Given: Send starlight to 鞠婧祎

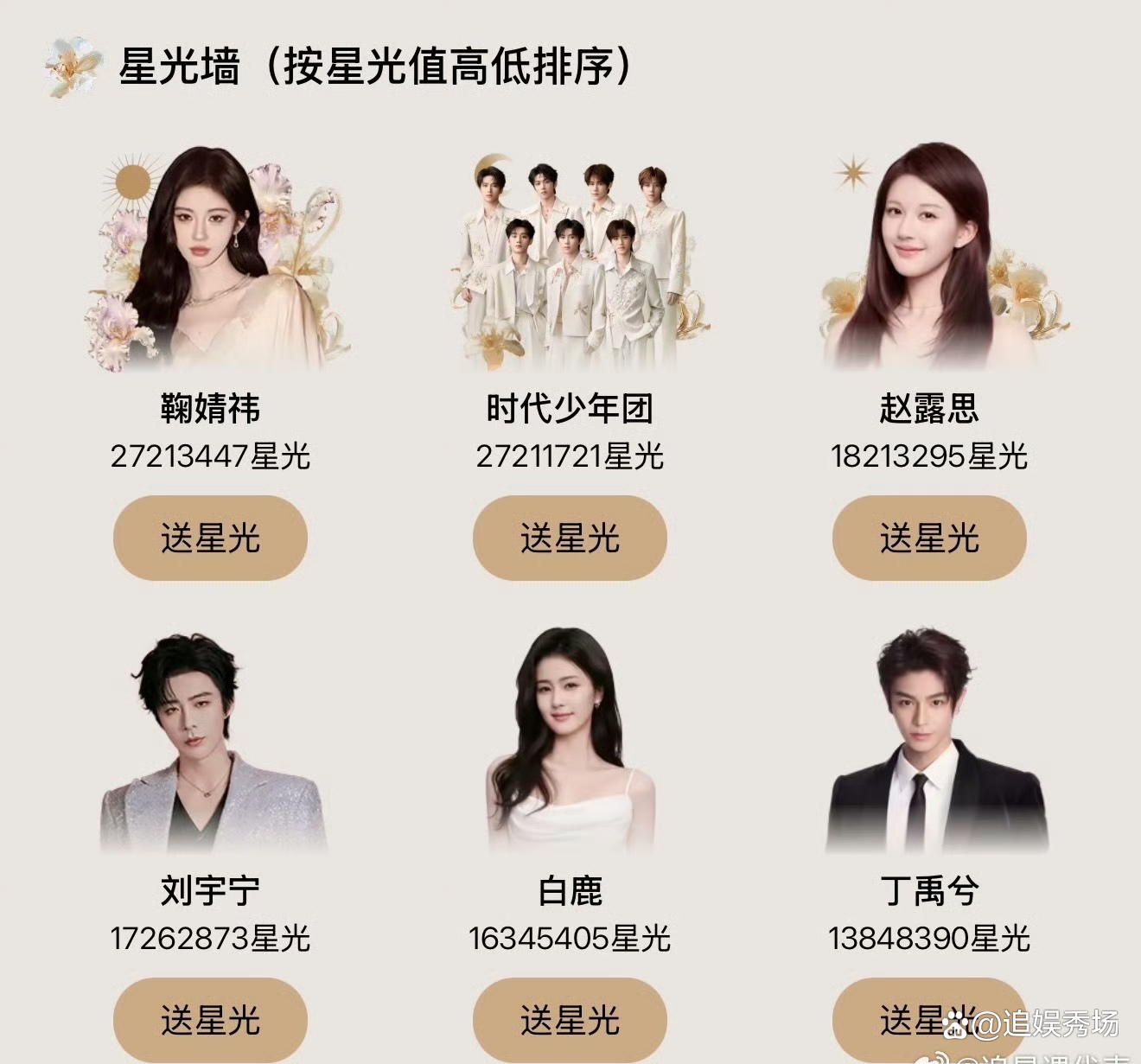Looking at the screenshot, I should [x=210, y=538].
